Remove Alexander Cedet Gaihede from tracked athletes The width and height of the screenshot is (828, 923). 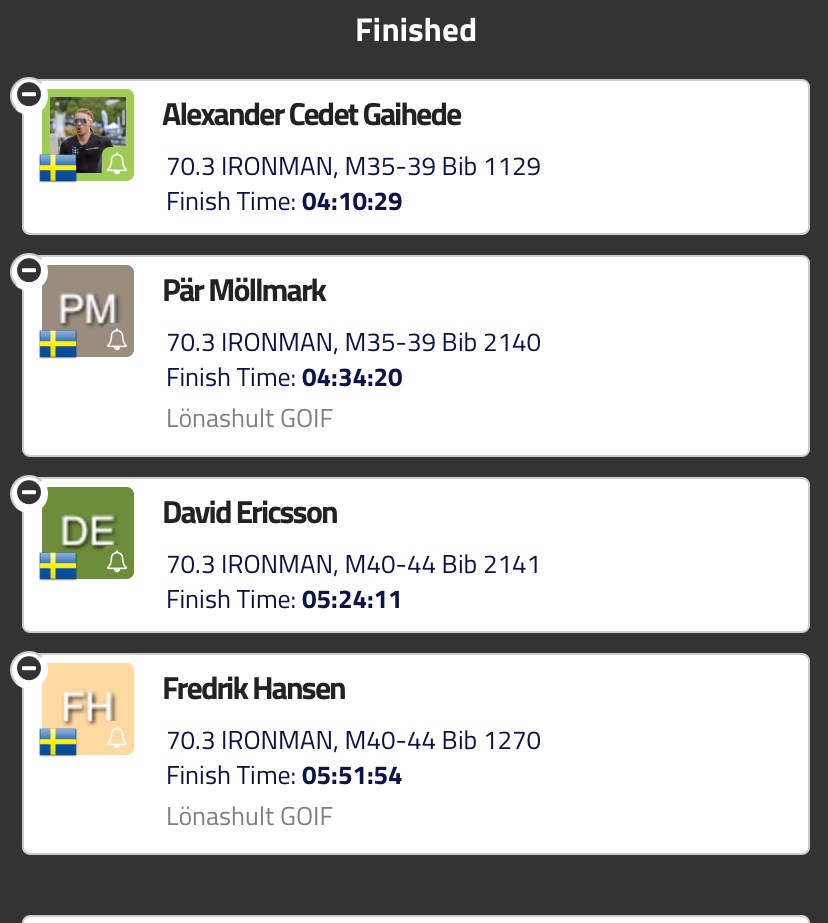tap(29, 95)
